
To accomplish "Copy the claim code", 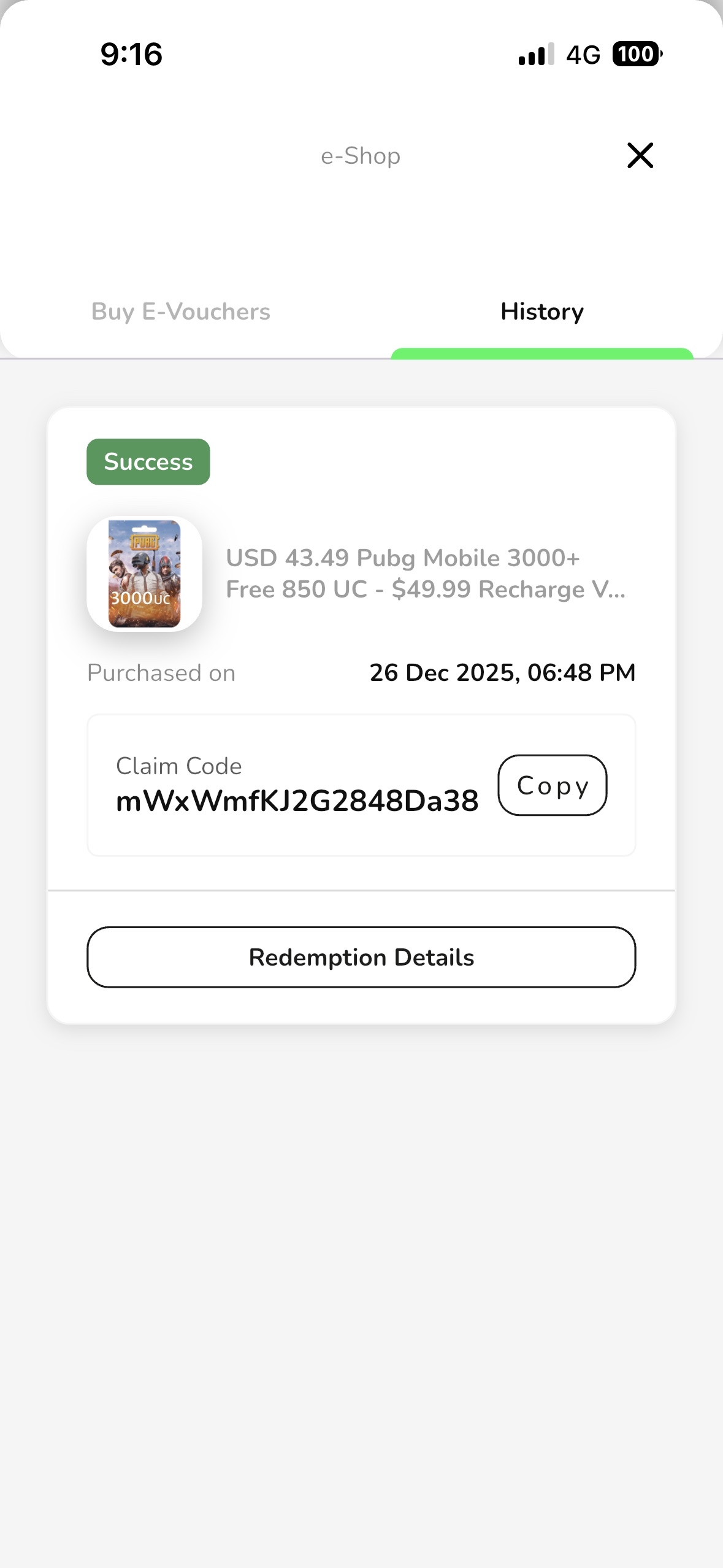I will pyautogui.click(x=551, y=786).
